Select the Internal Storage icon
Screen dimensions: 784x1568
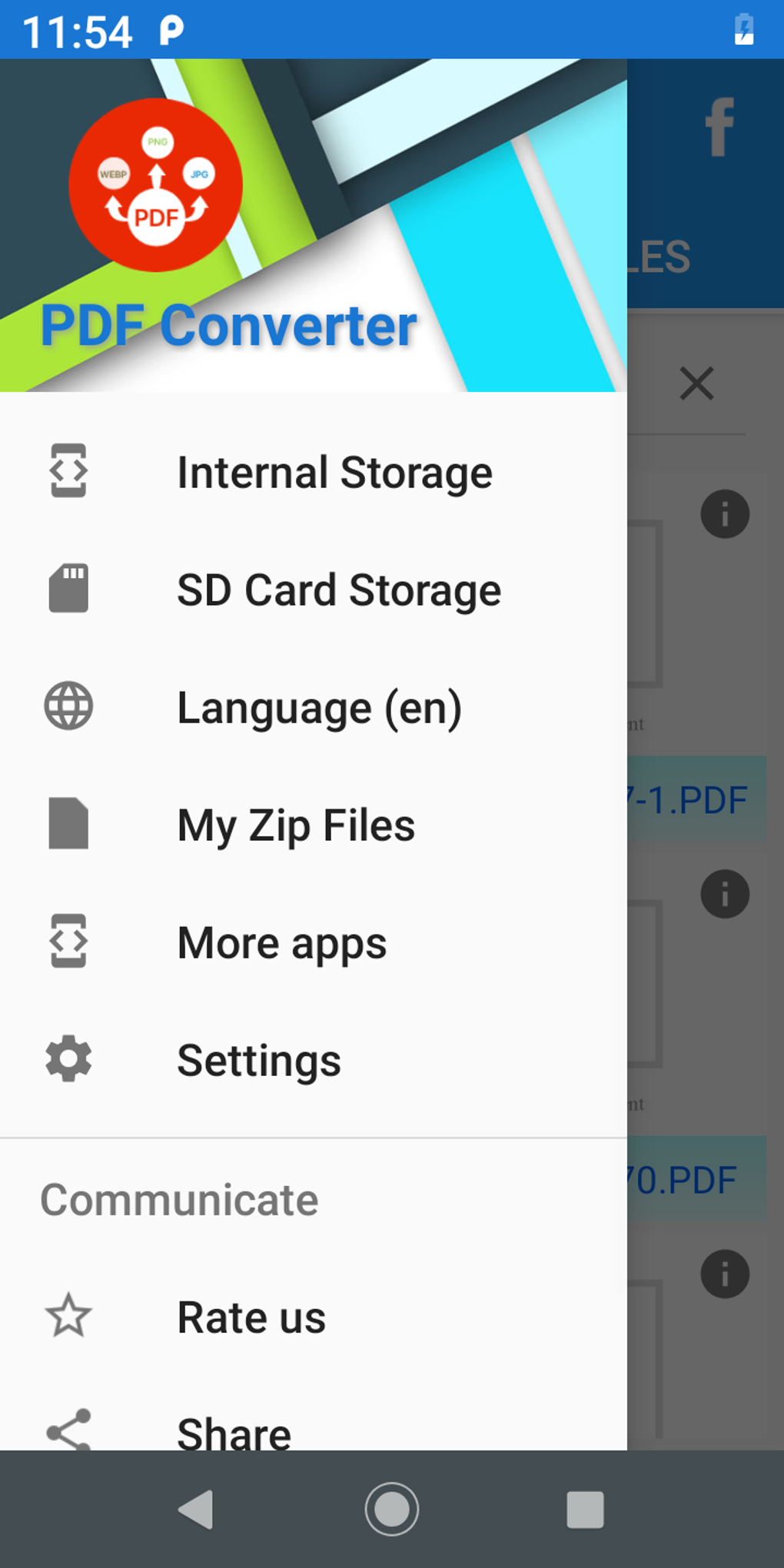(x=68, y=471)
